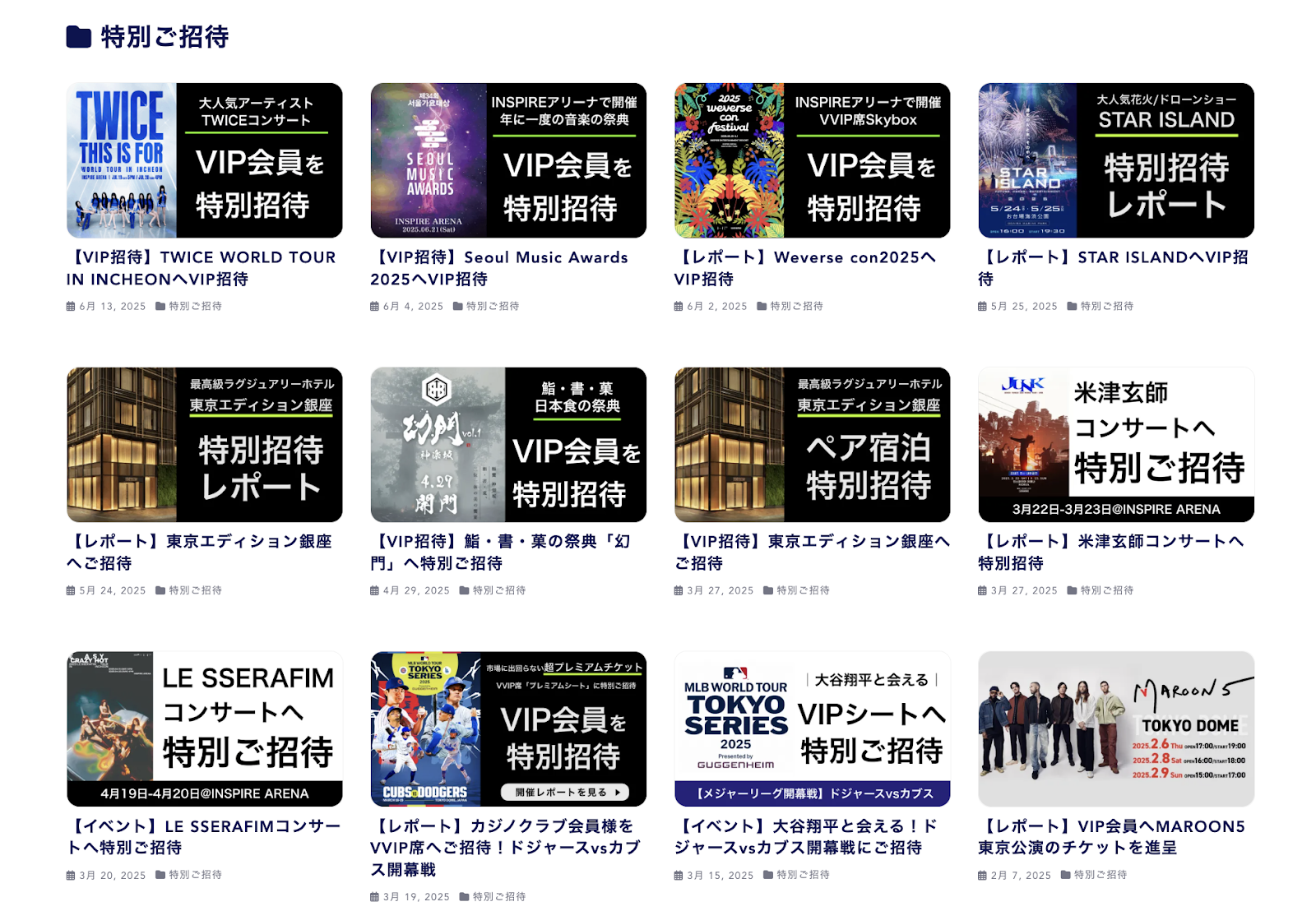Open the STAR ISLAND VIP report card

click(x=1116, y=160)
